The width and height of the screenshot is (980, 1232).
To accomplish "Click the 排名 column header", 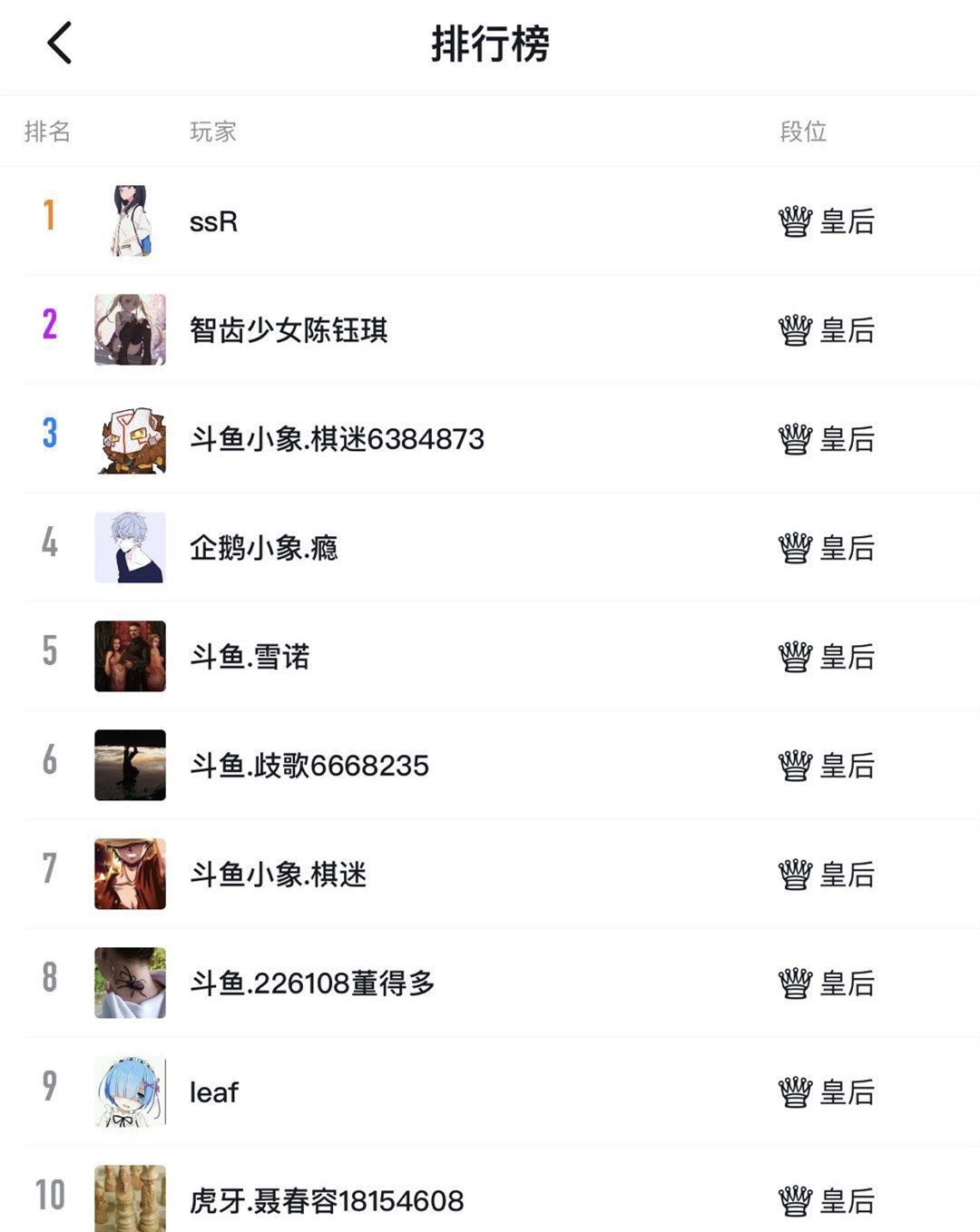I will coord(47,132).
